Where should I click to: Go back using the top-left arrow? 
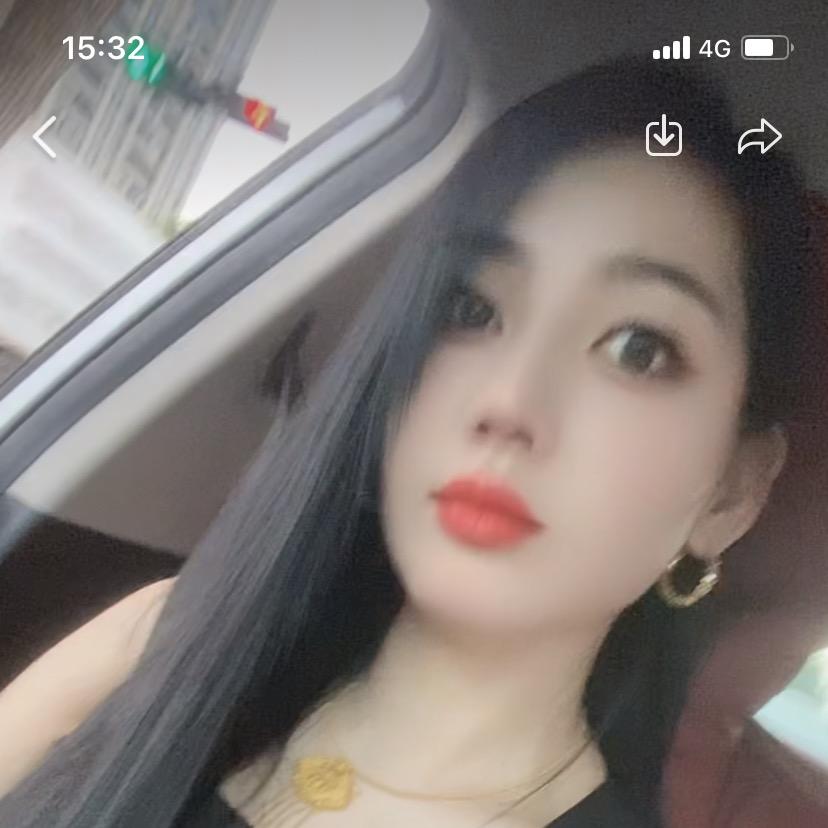click(x=45, y=137)
